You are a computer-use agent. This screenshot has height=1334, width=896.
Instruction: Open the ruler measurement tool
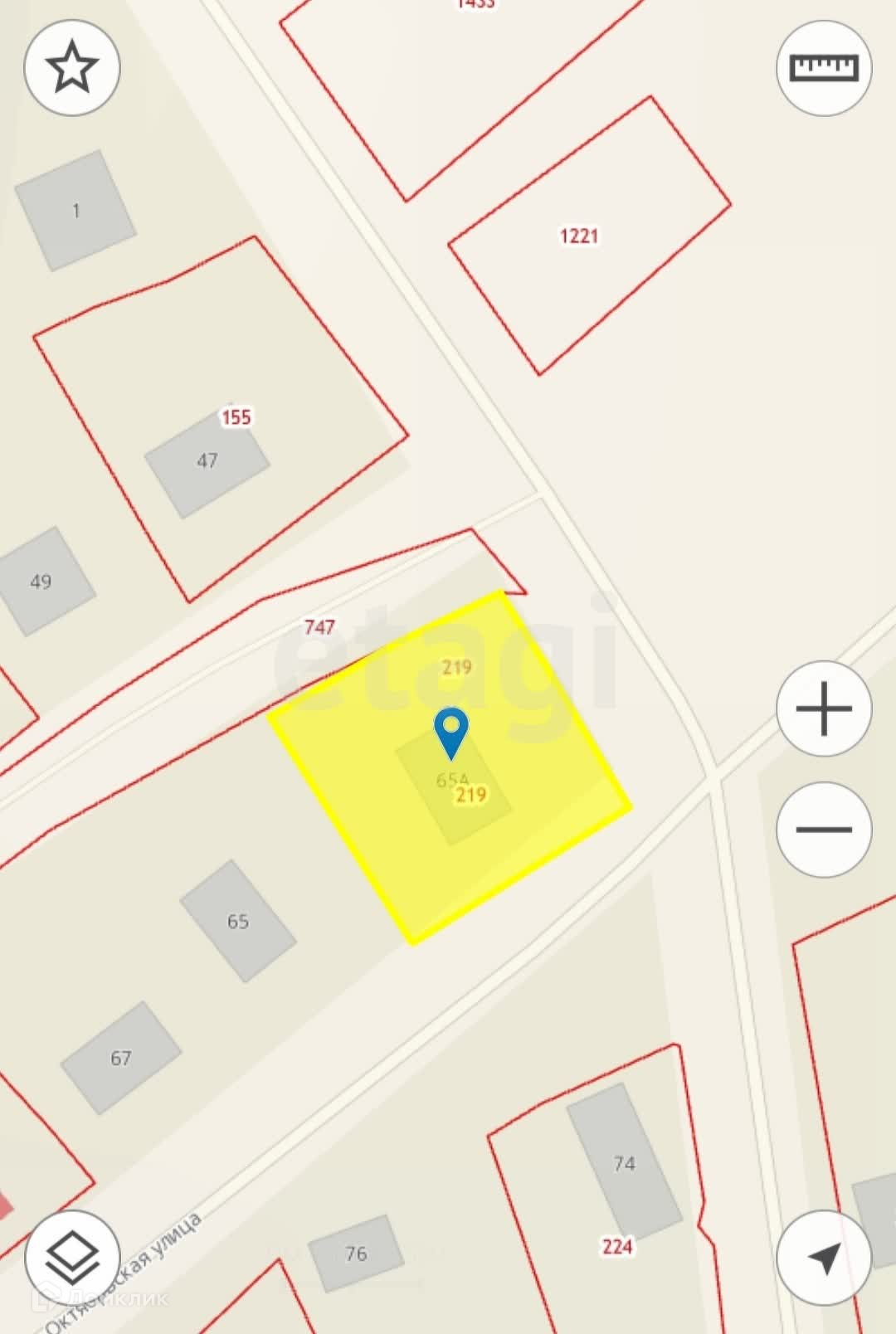[x=823, y=68]
